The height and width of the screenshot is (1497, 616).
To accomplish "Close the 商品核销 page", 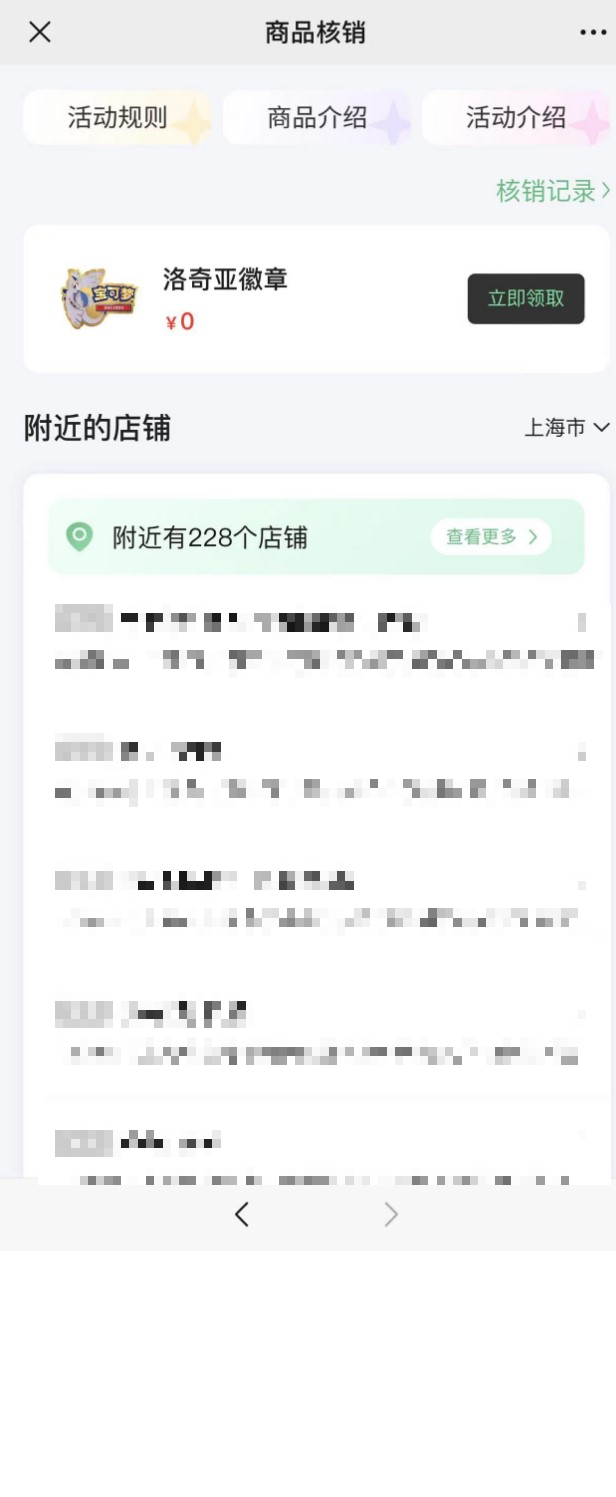I will tap(39, 32).
